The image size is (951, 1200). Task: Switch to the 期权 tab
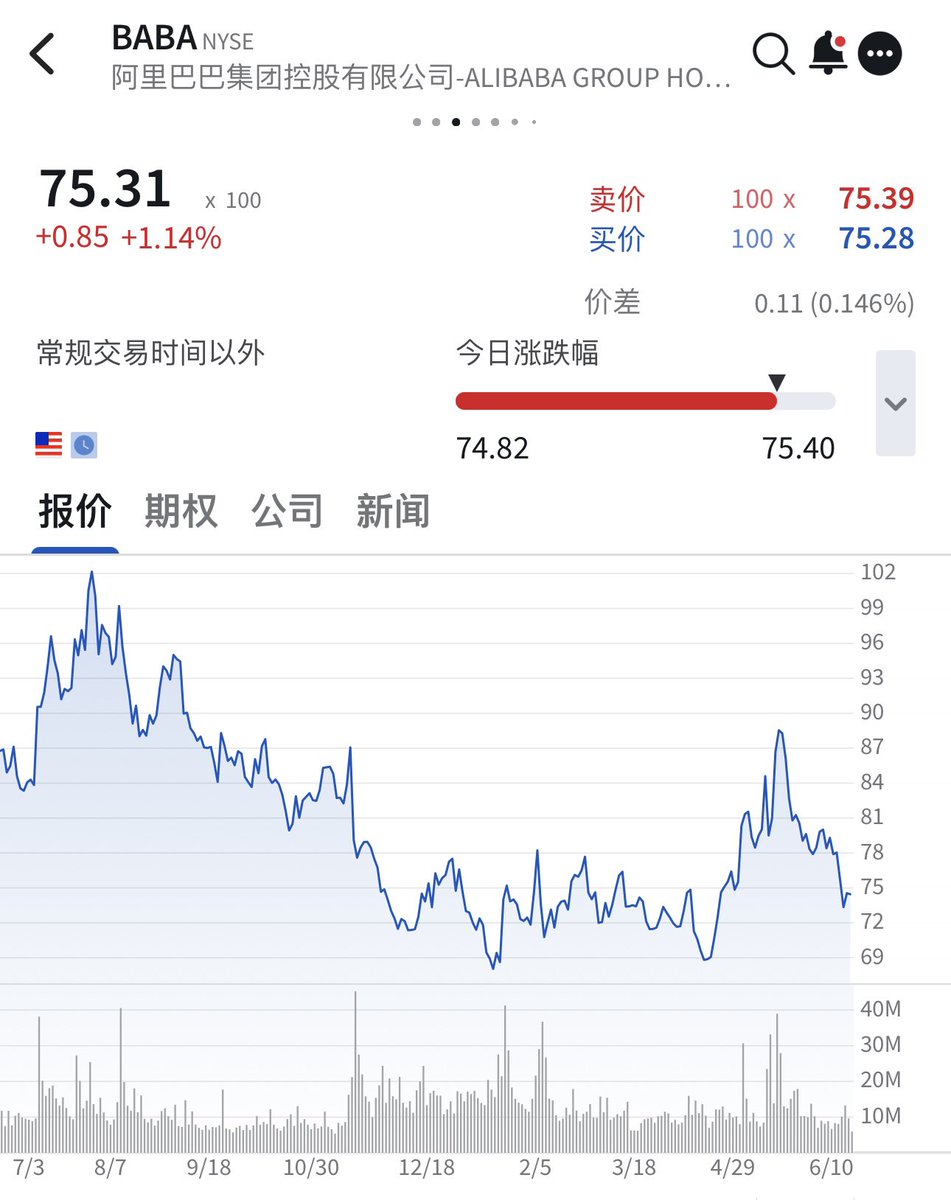181,511
